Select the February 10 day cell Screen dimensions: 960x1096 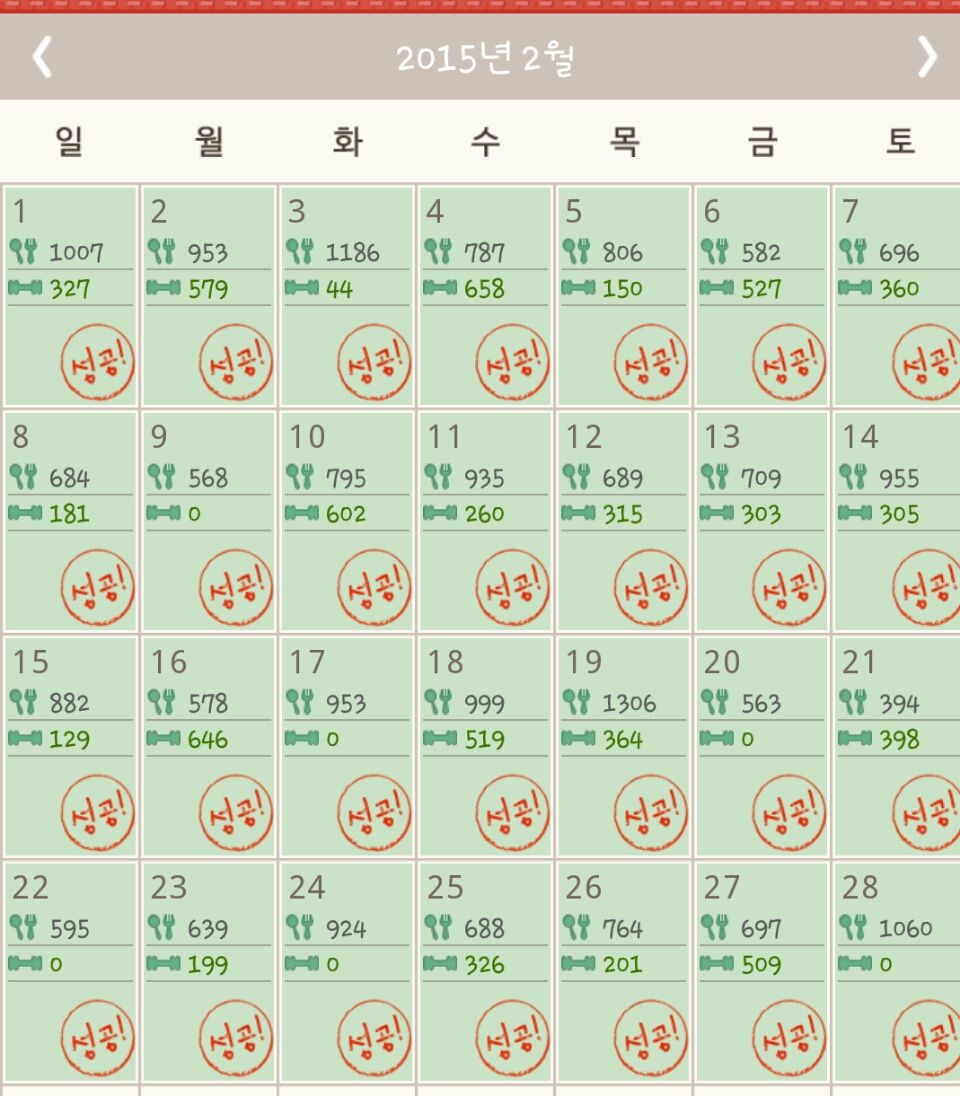click(x=346, y=521)
